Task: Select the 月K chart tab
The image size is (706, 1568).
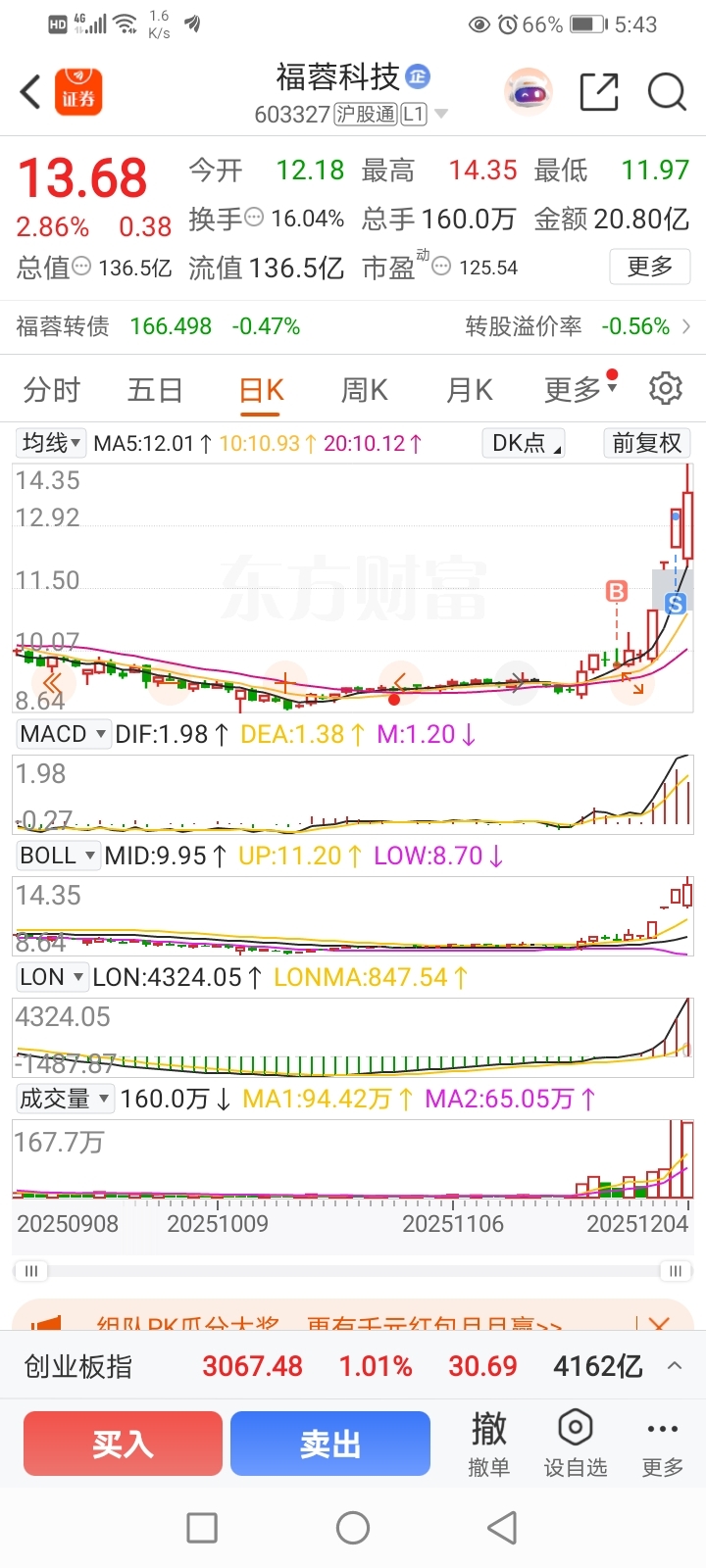Action: pyautogui.click(x=469, y=390)
